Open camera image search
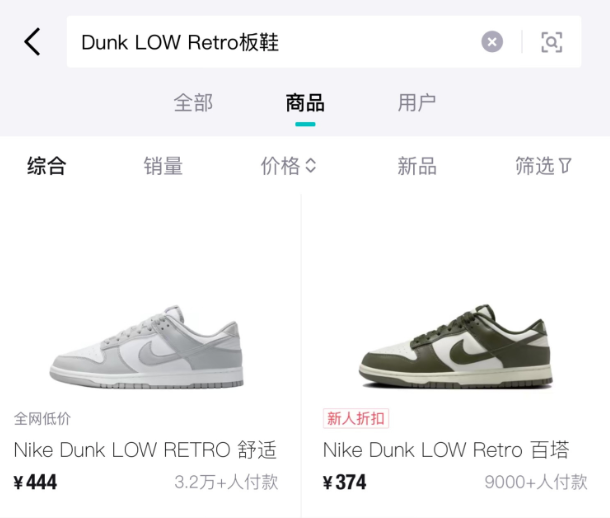 click(551, 42)
